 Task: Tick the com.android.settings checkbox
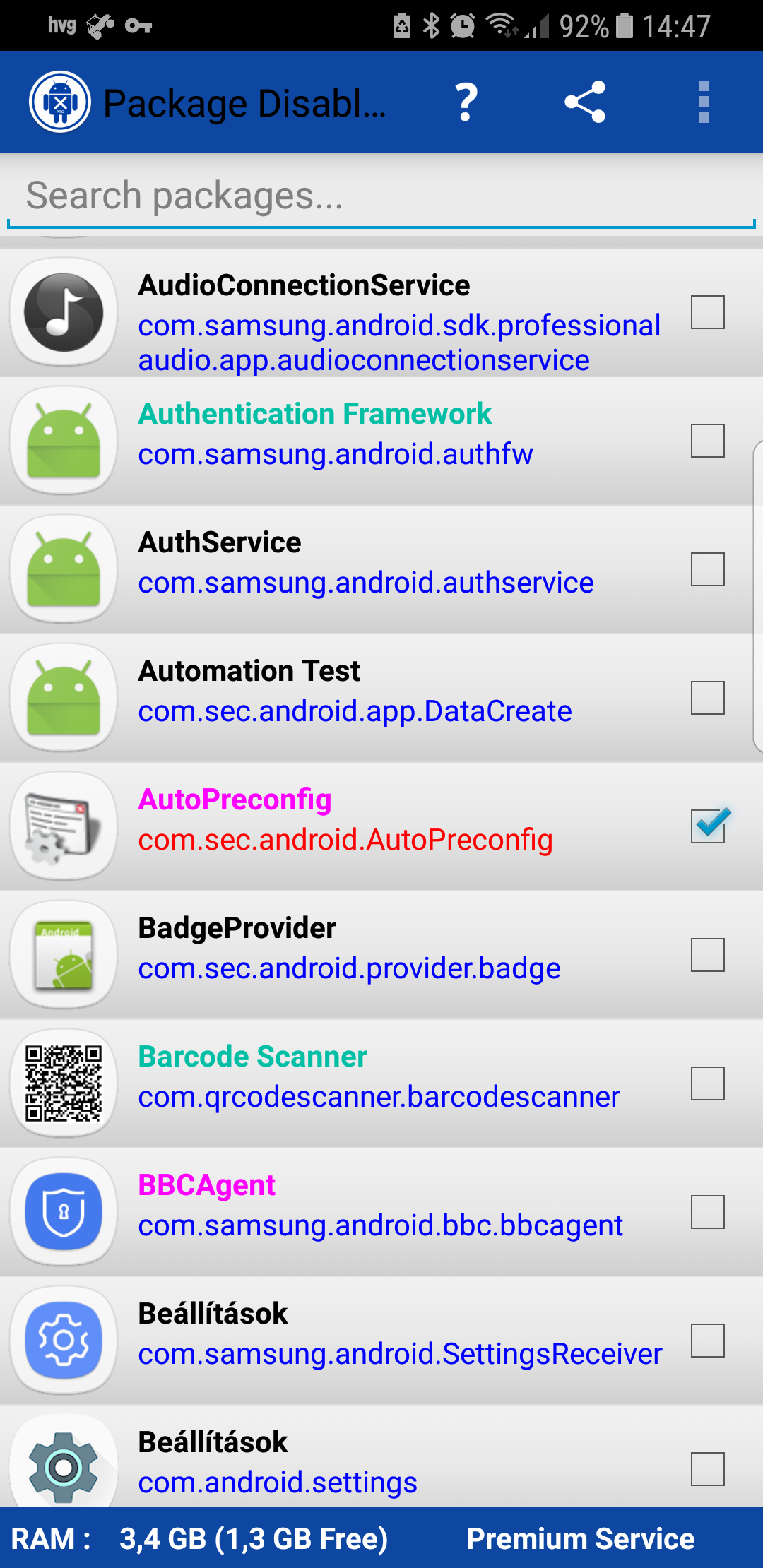pos(708,1469)
